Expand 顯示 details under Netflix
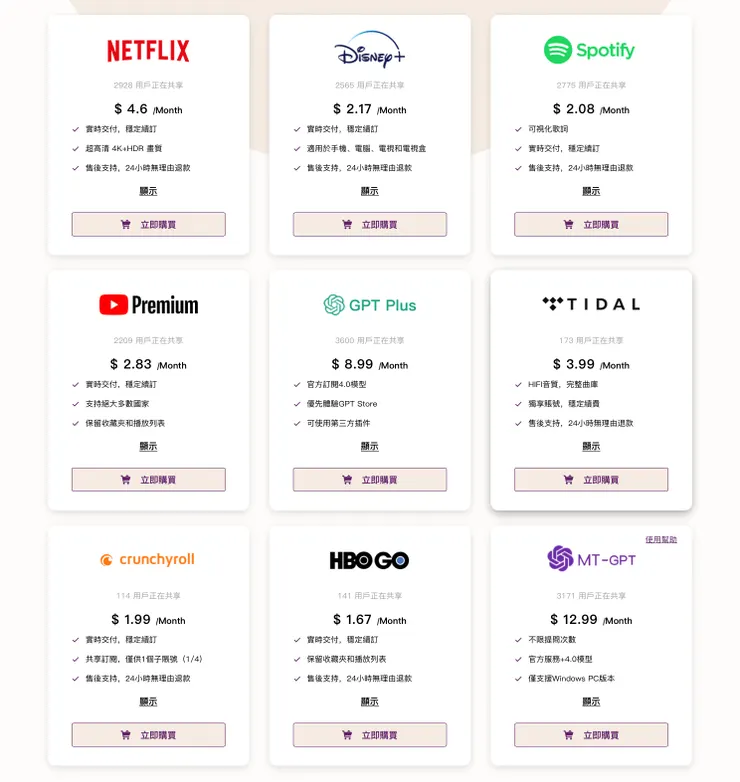The width and height of the screenshot is (740, 782). [148, 191]
